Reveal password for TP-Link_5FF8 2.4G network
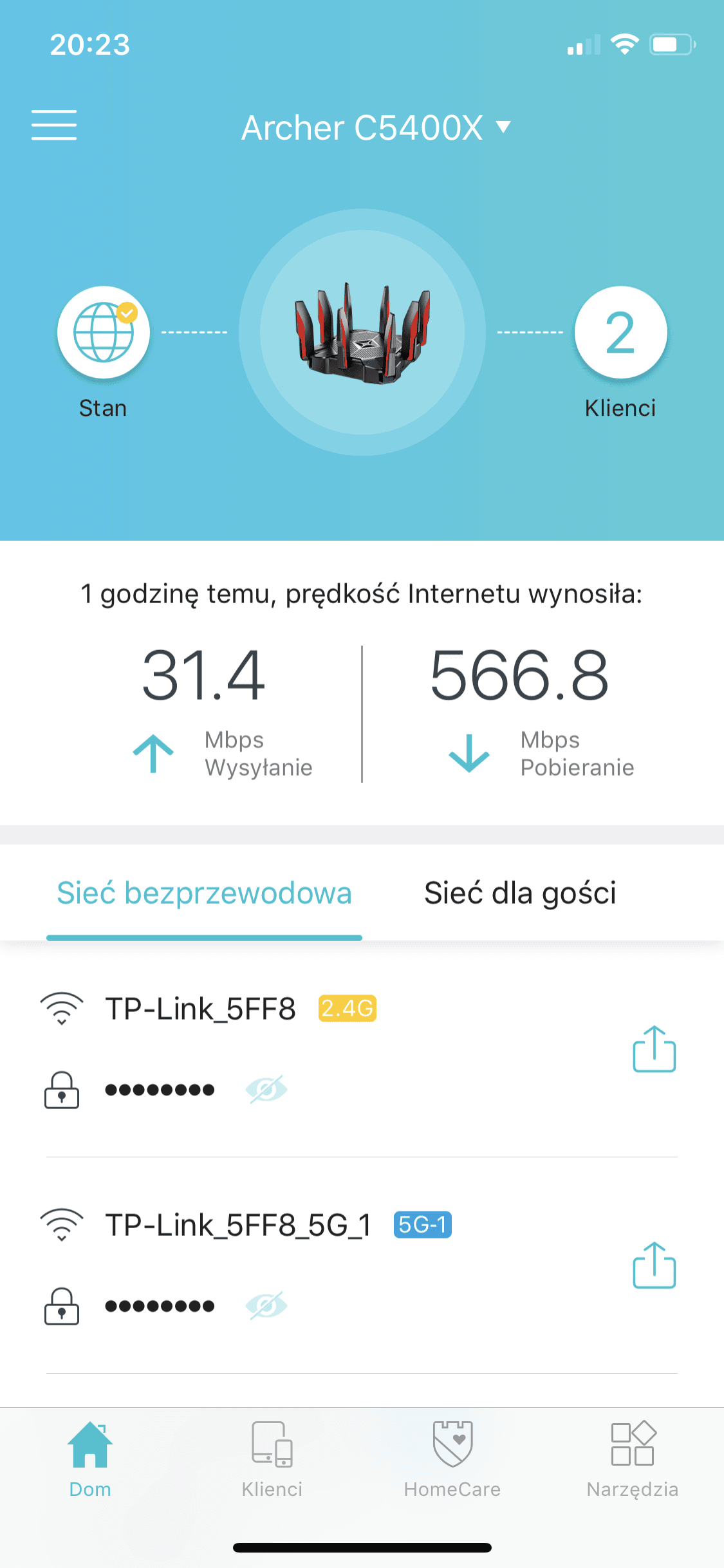 coord(266,1089)
